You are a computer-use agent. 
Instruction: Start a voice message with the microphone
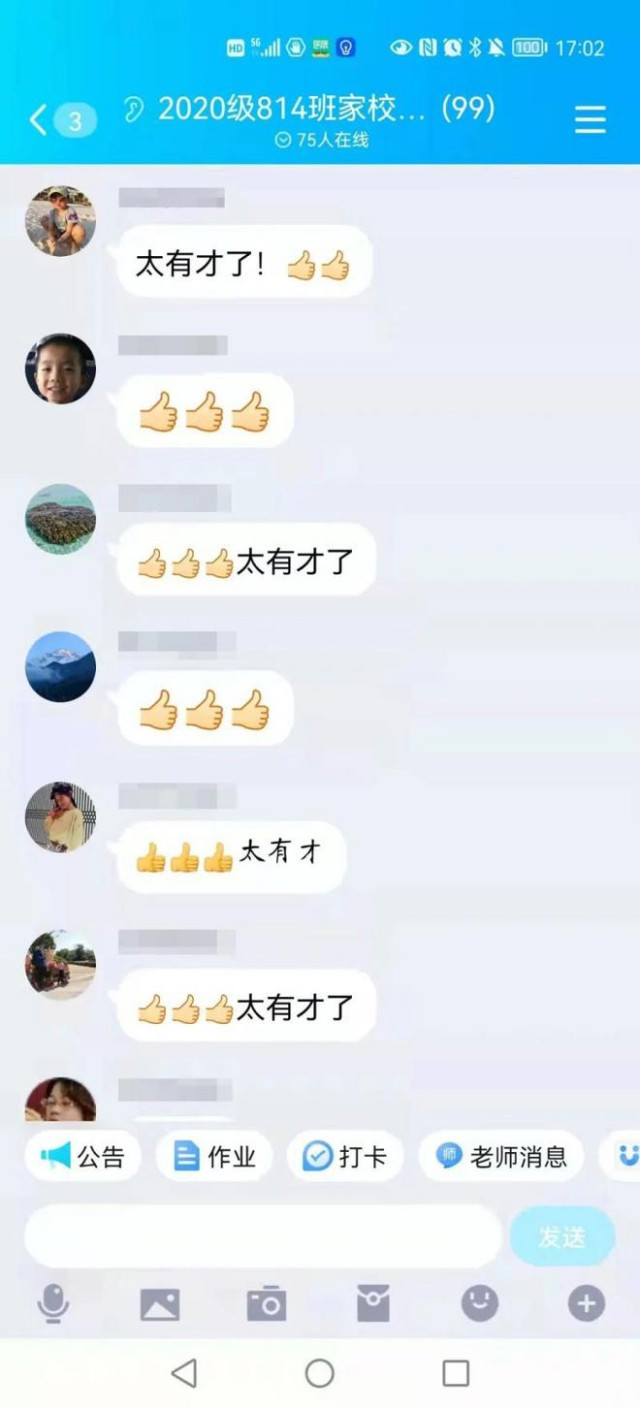(x=53, y=1304)
